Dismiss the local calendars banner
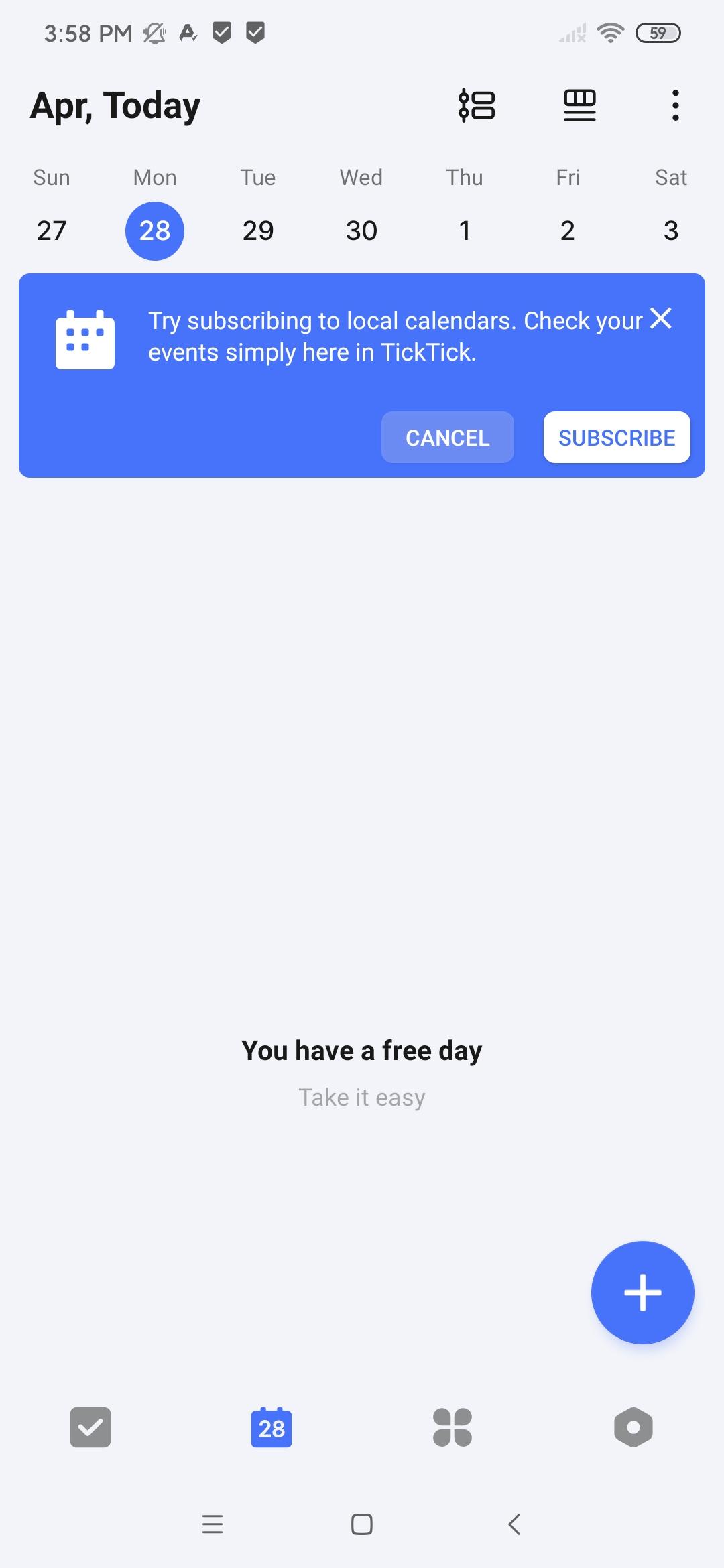The image size is (724, 1568). point(661,319)
